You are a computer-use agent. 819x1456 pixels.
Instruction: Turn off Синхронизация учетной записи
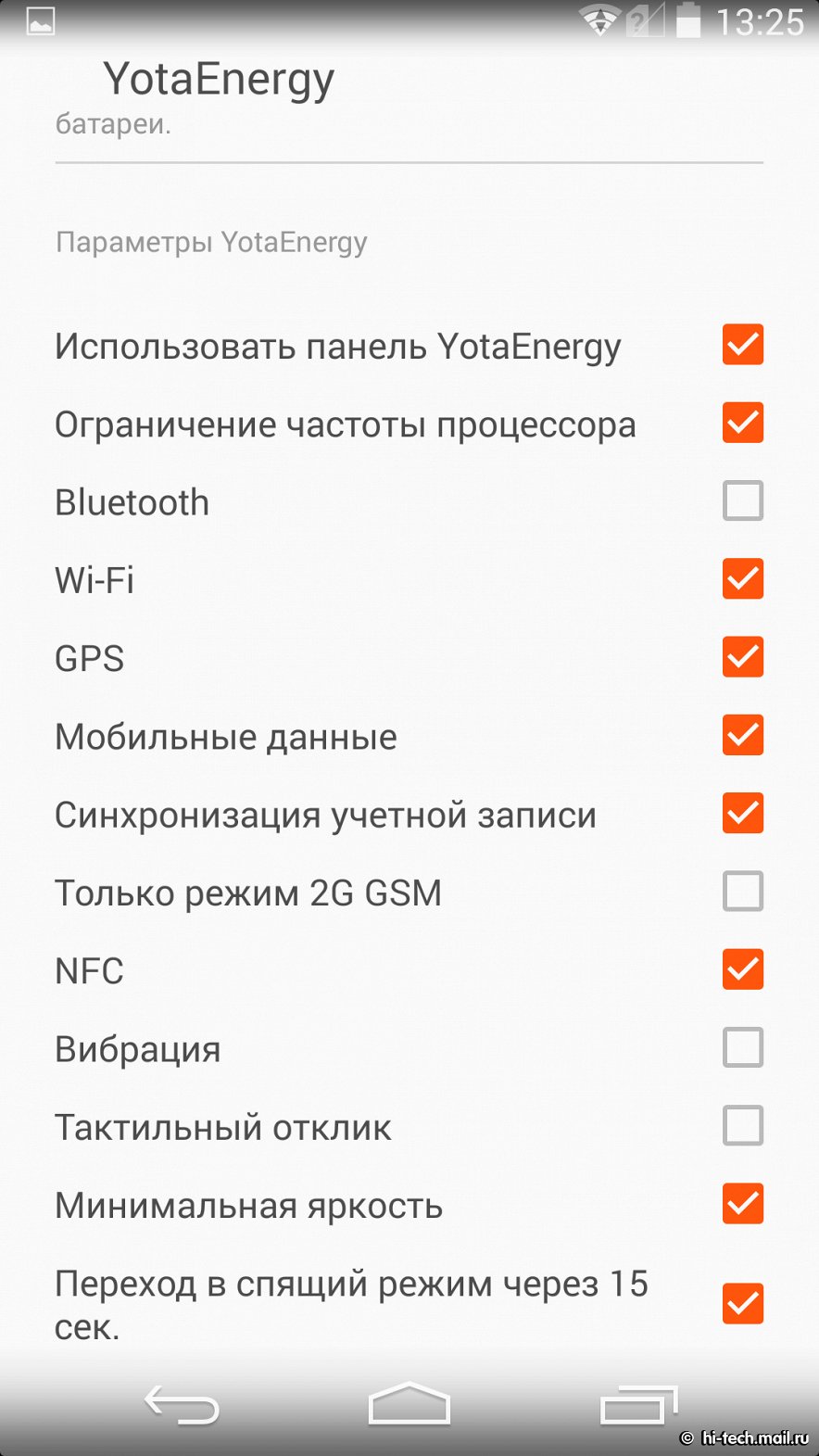(x=742, y=813)
